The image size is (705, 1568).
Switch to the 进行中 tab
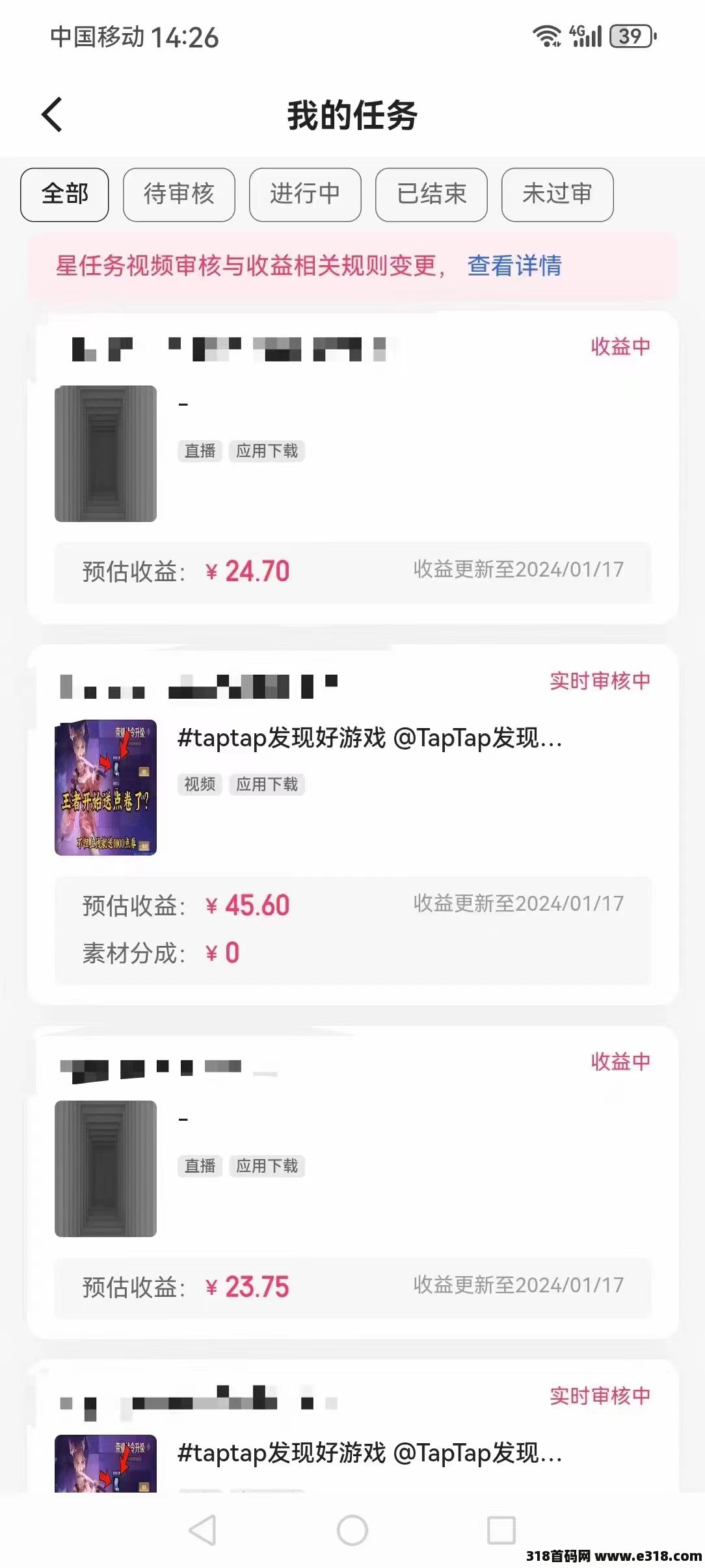click(x=305, y=194)
